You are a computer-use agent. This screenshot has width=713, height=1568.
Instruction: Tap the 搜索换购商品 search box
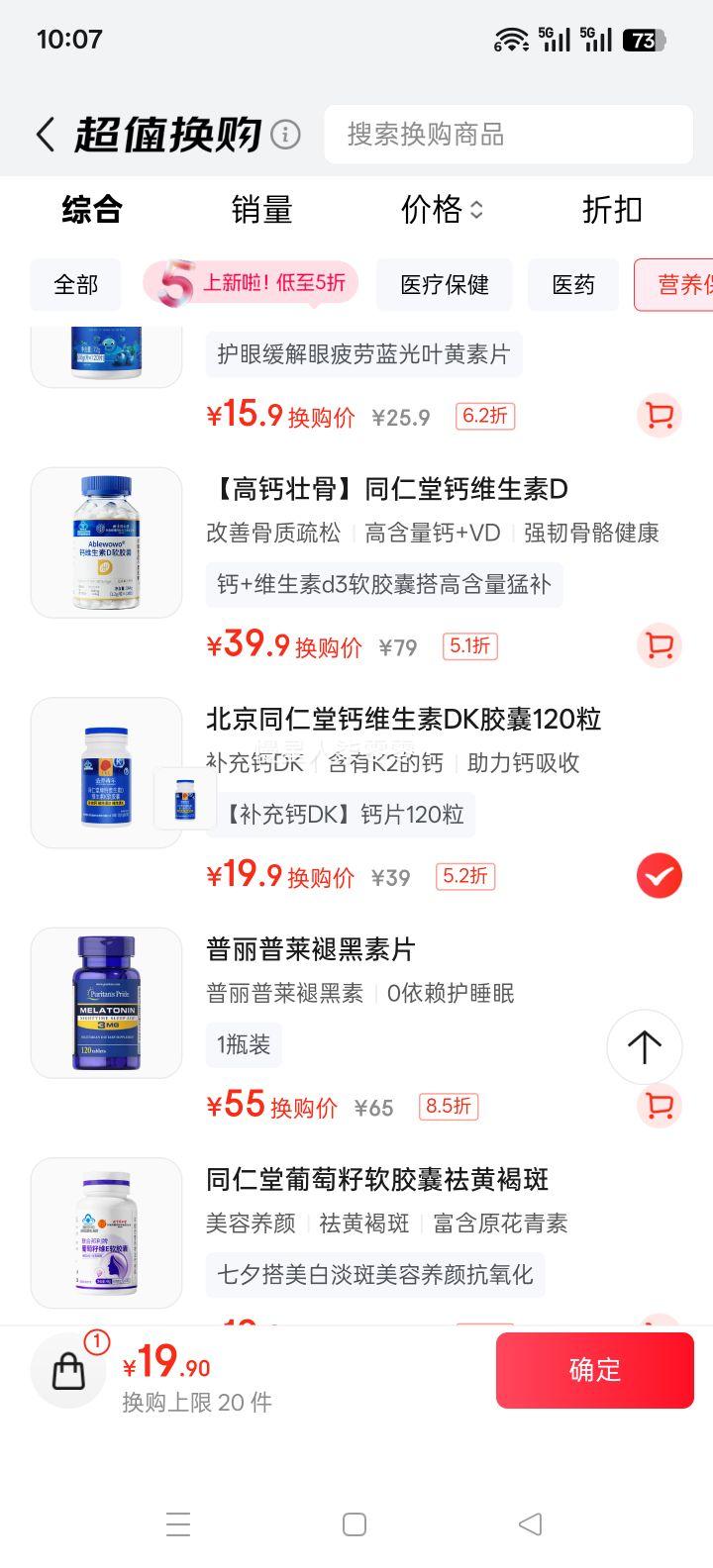507,135
